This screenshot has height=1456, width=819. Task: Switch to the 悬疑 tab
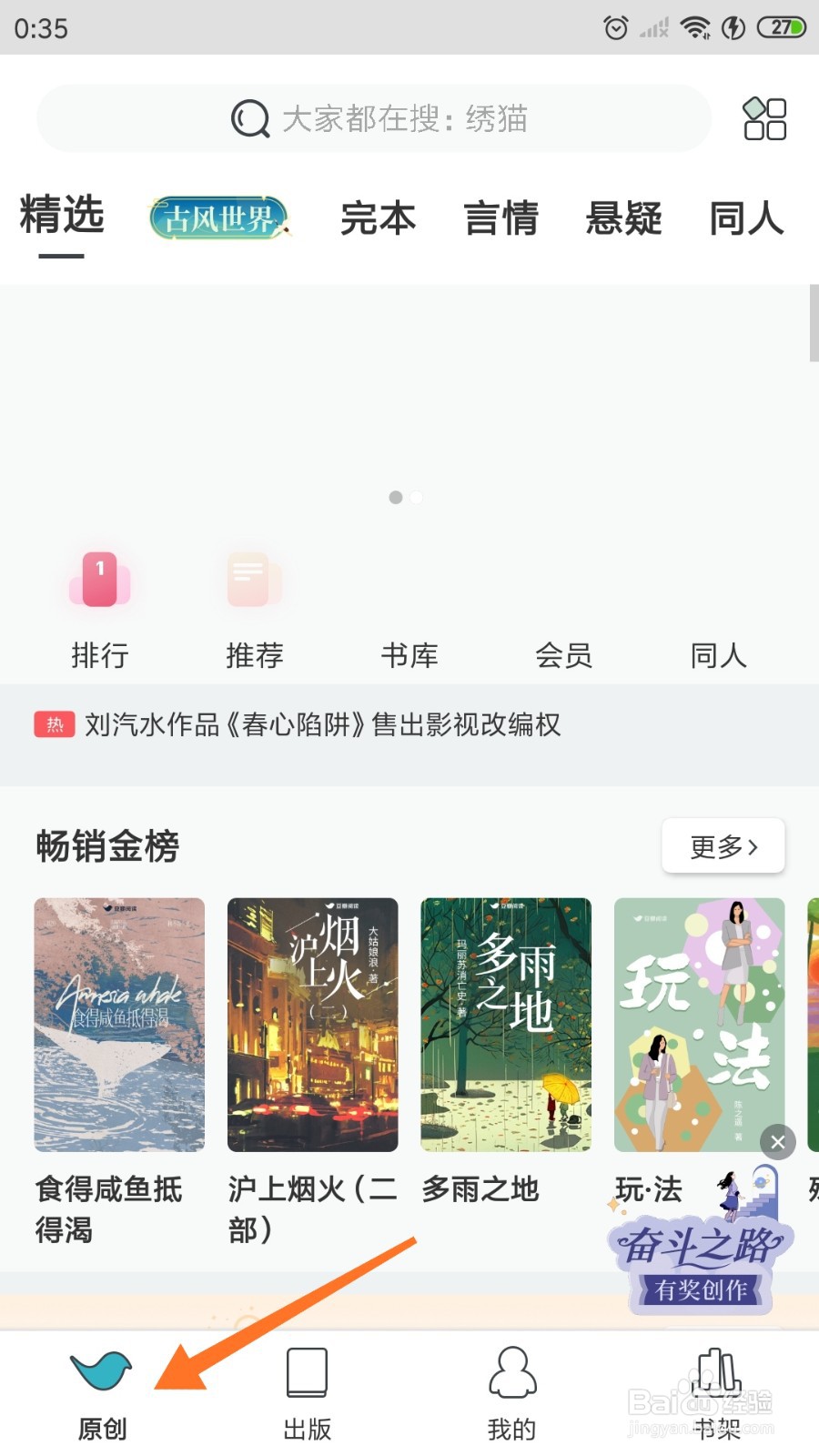(x=623, y=218)
